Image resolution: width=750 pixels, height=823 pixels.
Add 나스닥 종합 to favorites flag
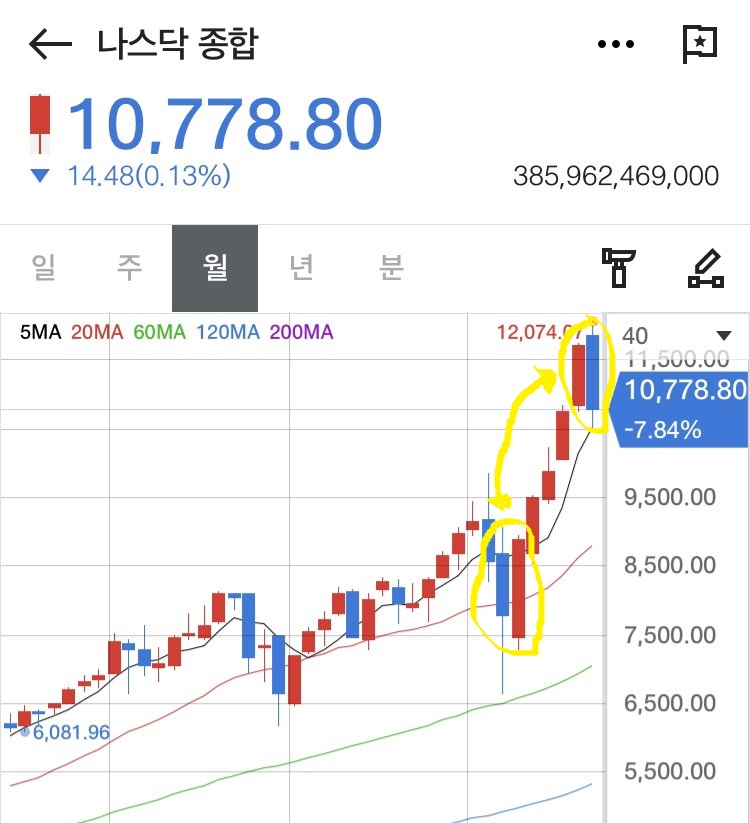pos(701,44)
